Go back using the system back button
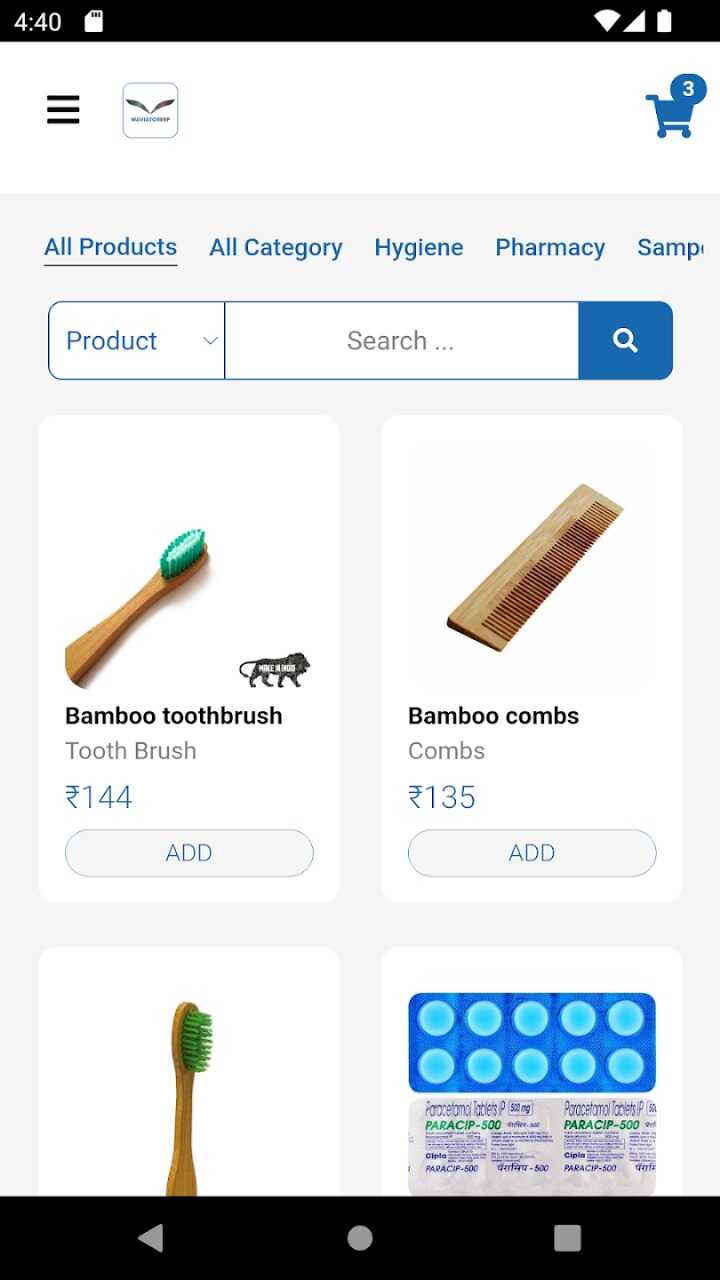Image resolution: width=720 pixels, height=1280 pixels. 151,1238
